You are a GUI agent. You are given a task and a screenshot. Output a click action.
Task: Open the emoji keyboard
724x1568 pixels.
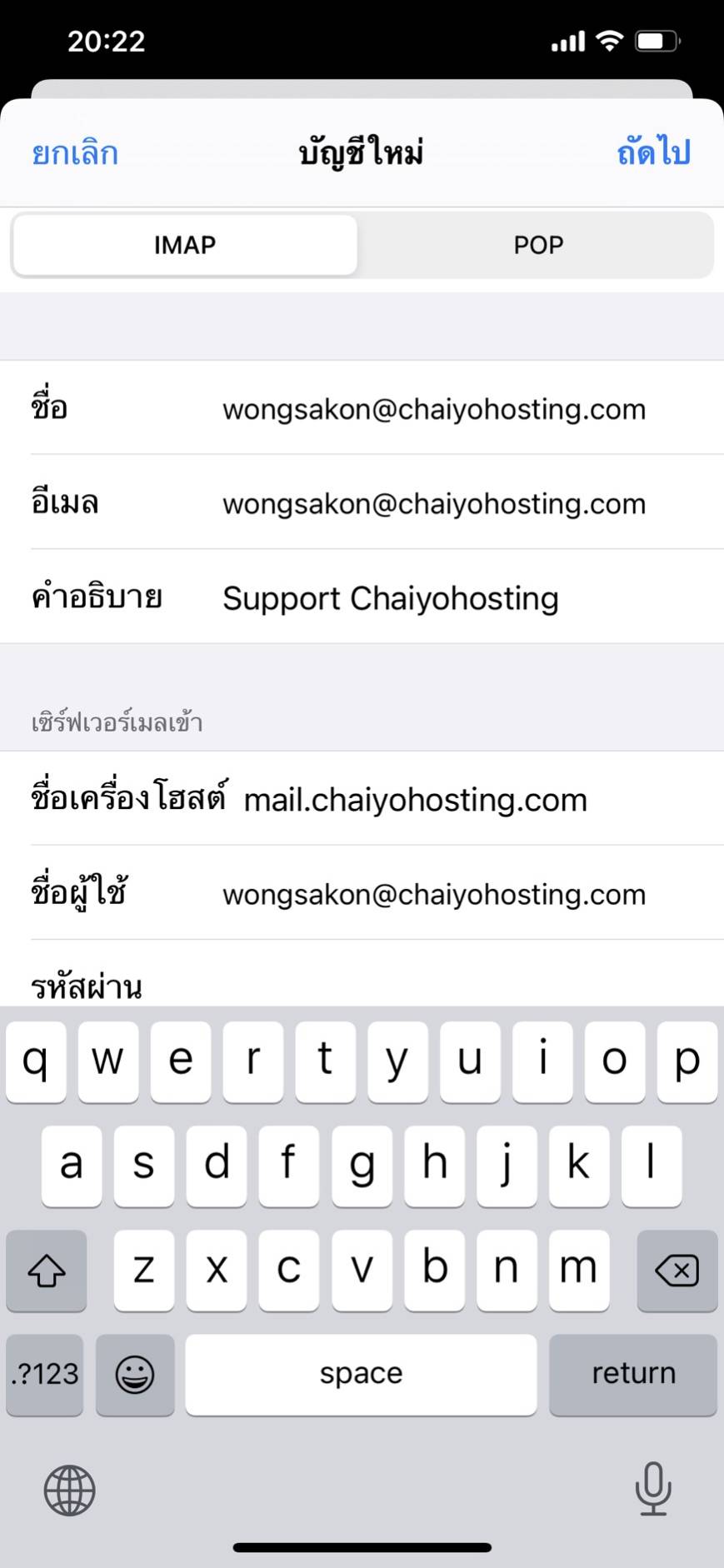135,1374
